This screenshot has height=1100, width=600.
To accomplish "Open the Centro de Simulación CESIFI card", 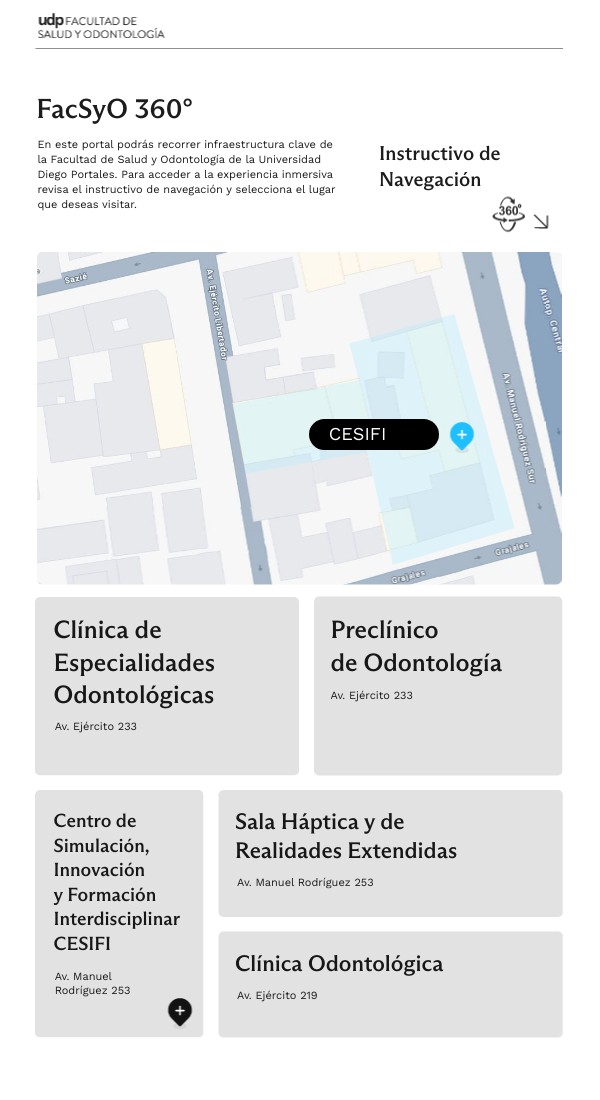I will pyautogui.click(x=118, y=912).
